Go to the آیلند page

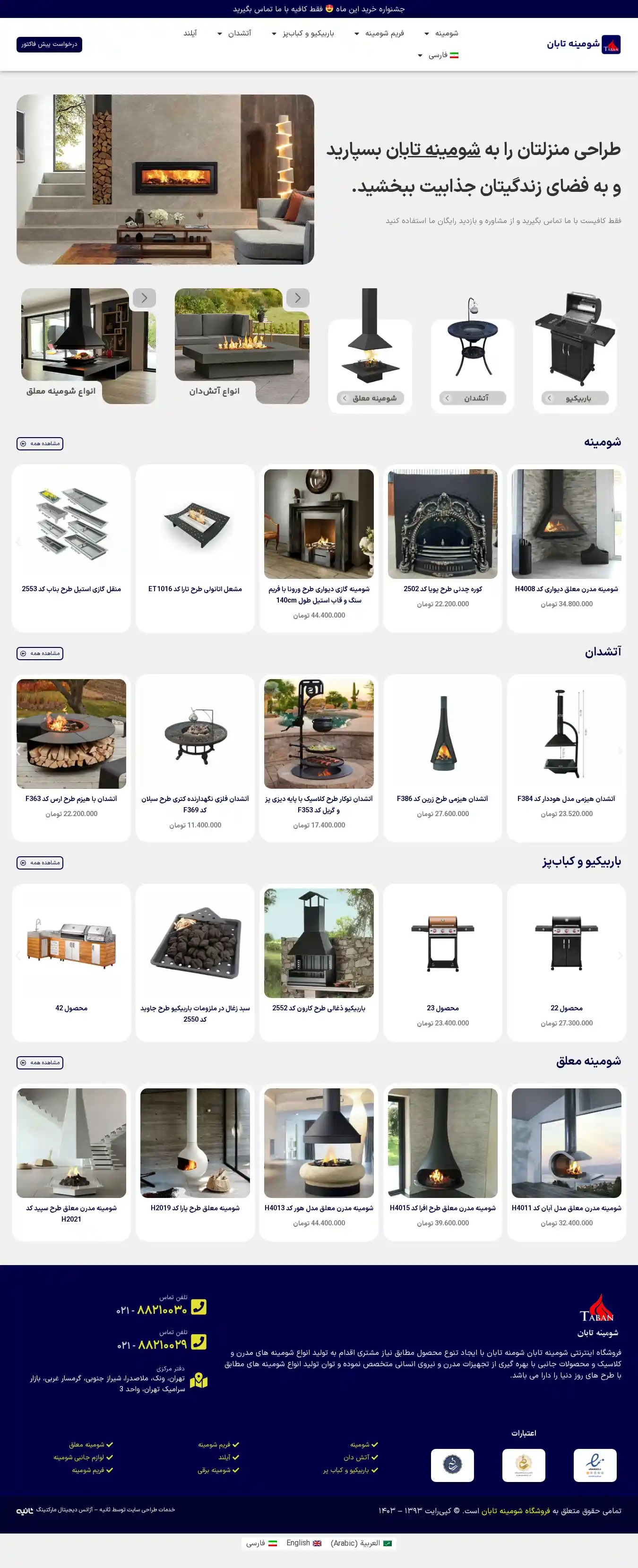click(190, 34)
